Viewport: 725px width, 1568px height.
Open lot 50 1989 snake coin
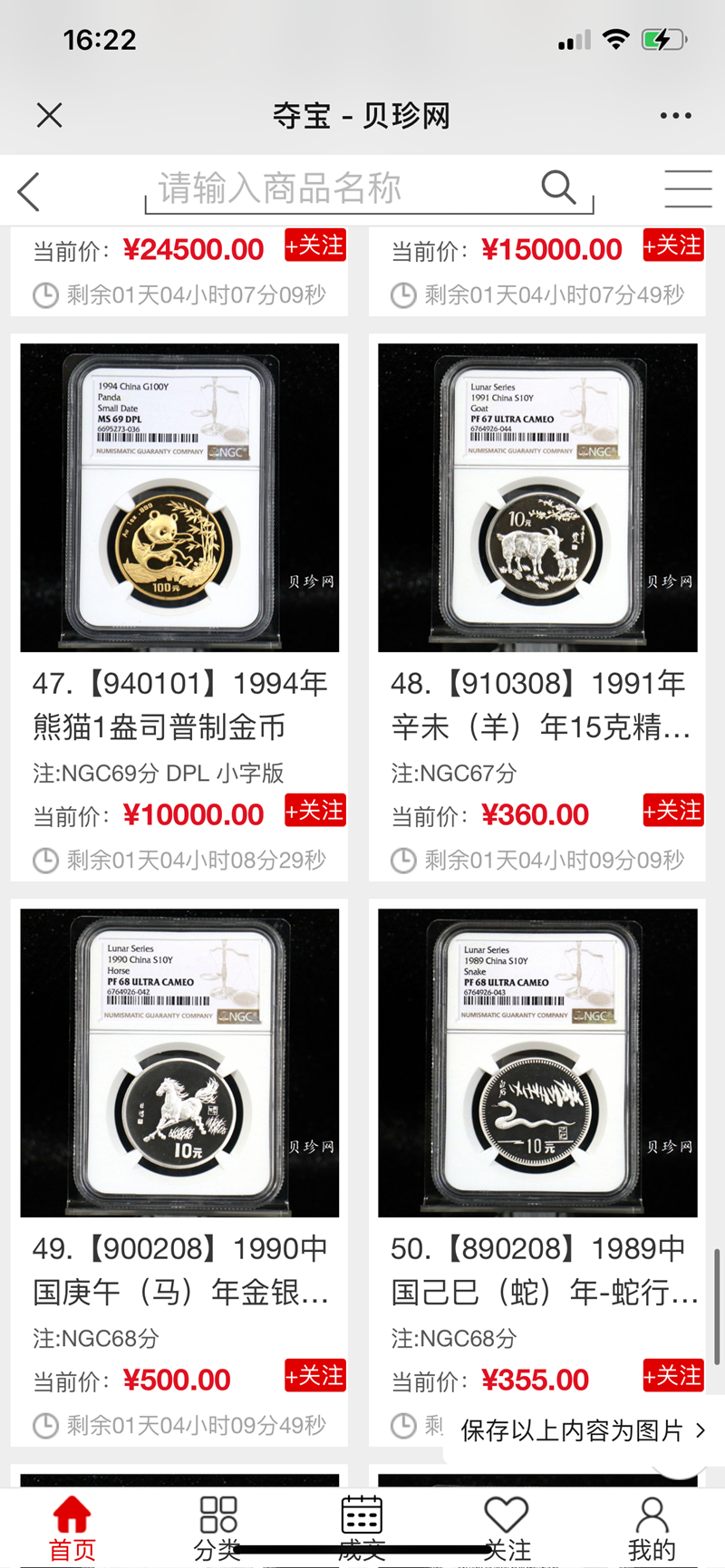(x=537, y=1062)
